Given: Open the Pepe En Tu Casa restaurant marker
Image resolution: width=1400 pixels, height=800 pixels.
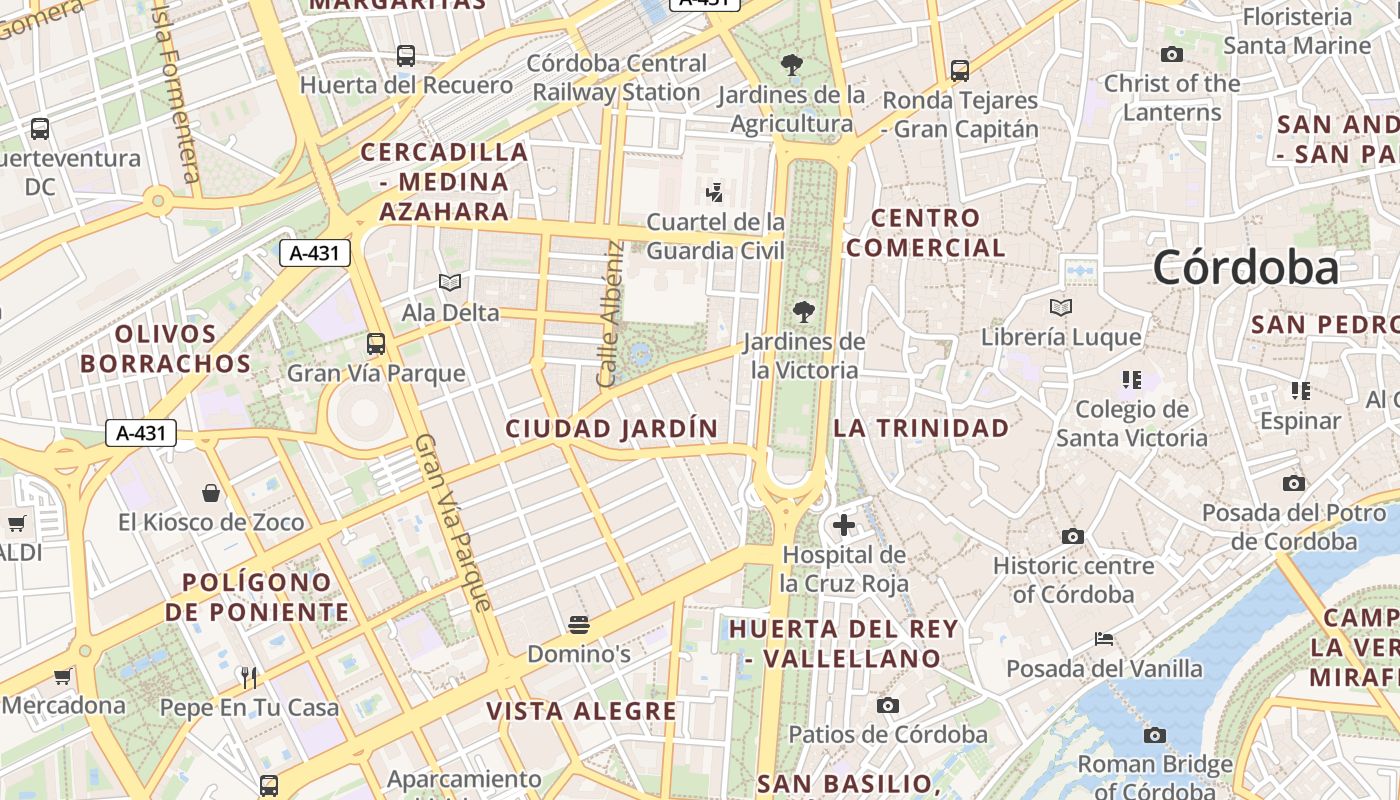Looking at the screenshot, I should 249,678.
